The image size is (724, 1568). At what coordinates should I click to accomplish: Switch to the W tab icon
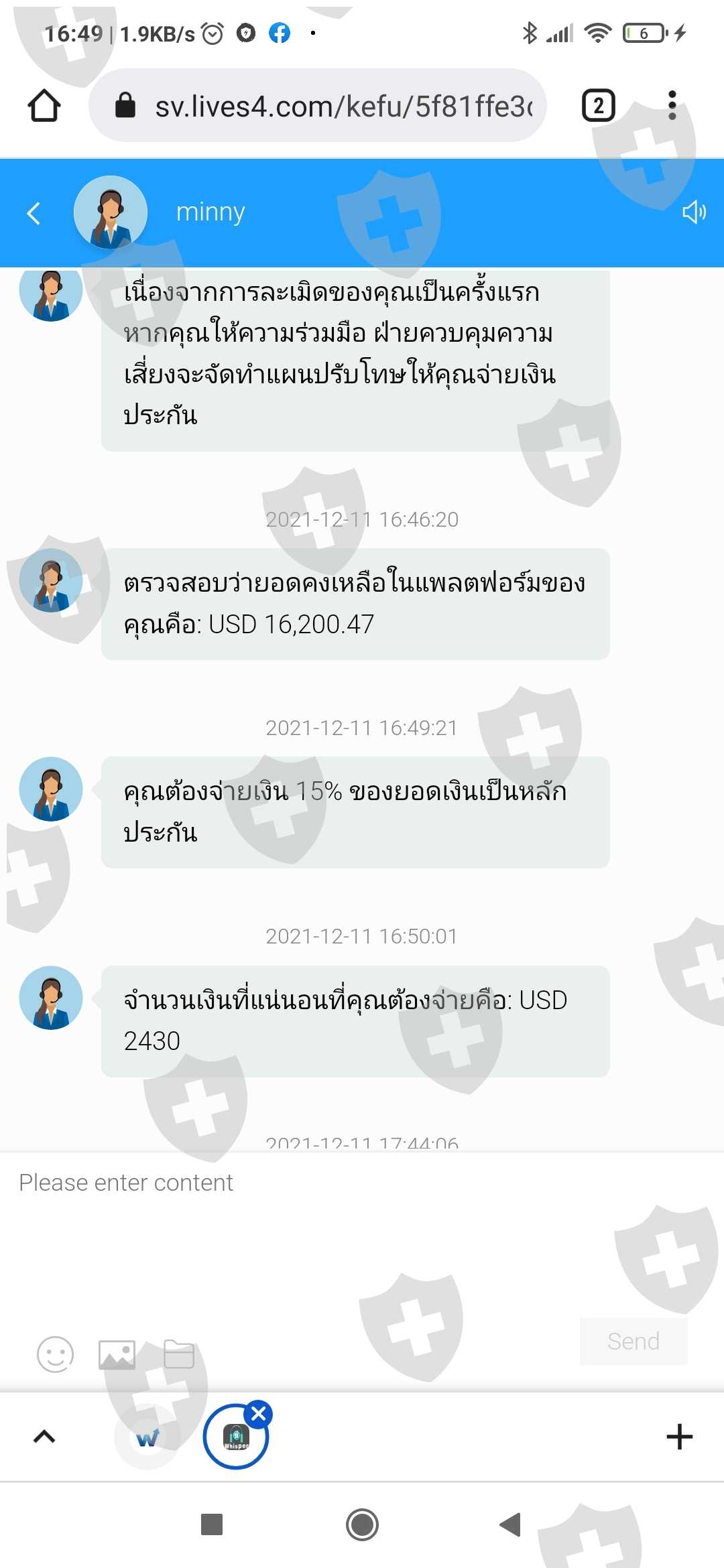pyautogui.click(x=147, y=1437)
